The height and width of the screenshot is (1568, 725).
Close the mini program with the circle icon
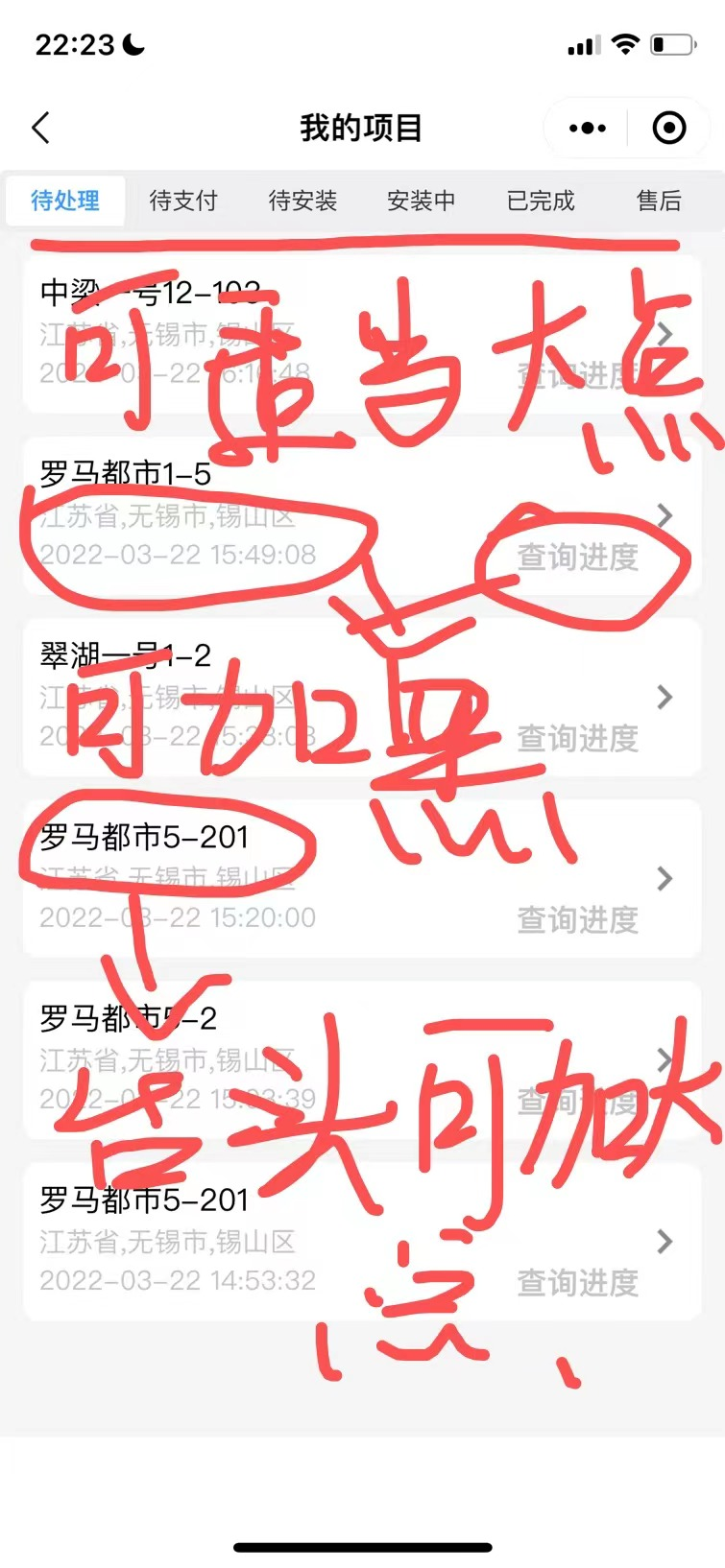pos(668,128)
